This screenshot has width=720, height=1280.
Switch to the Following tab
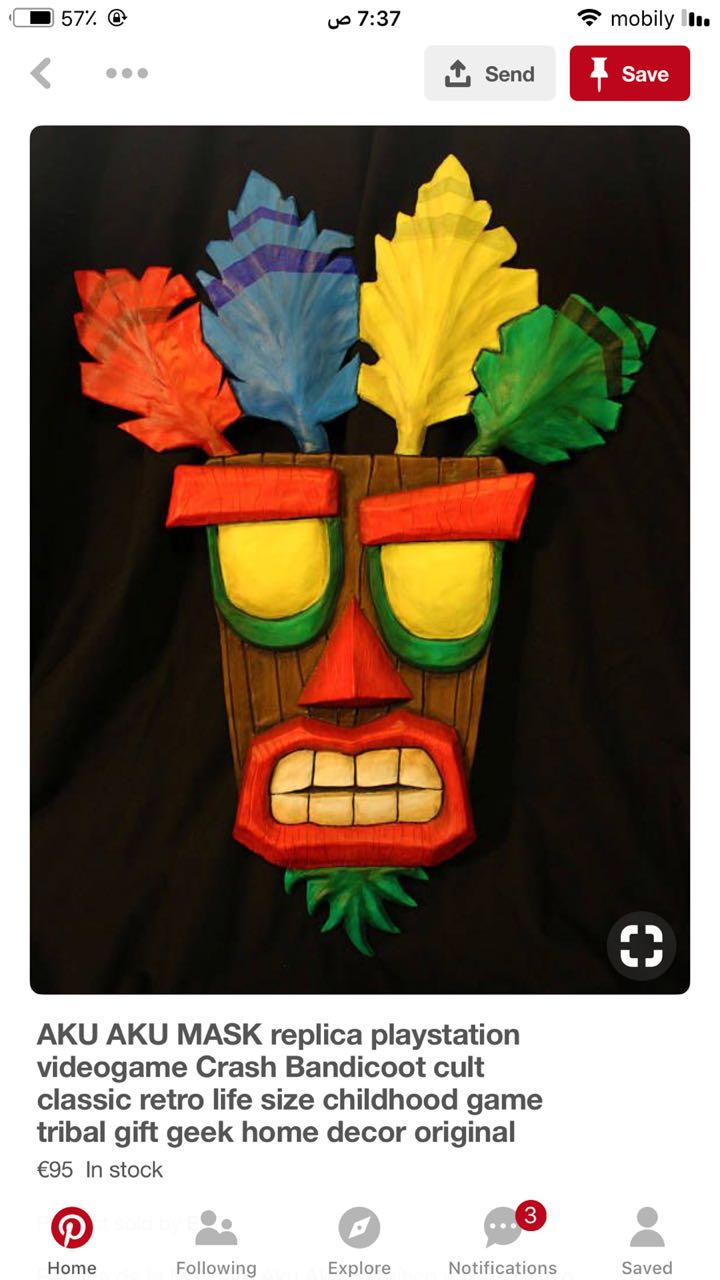click(216, 1240)
